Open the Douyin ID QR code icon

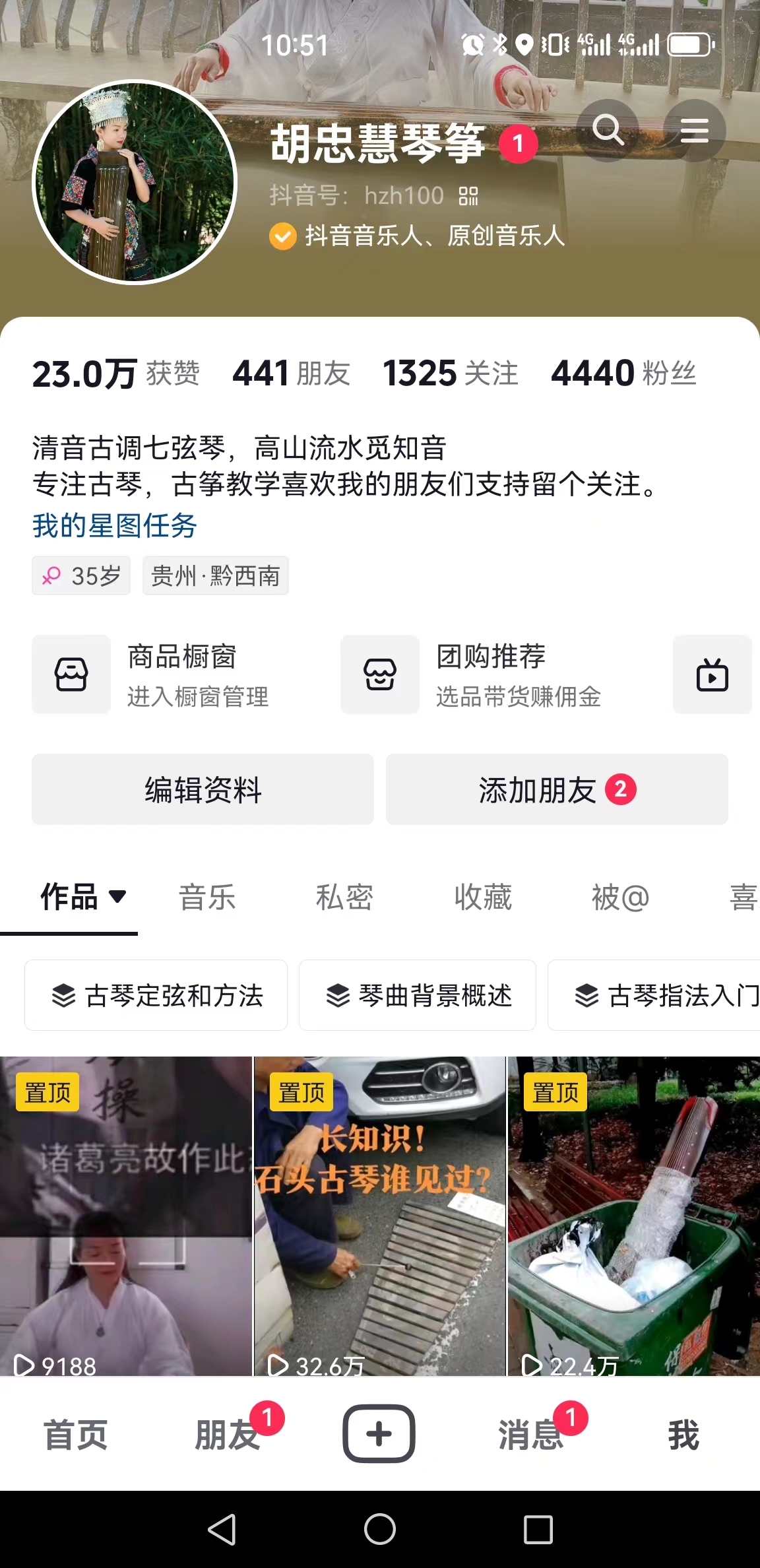[468, 196]
